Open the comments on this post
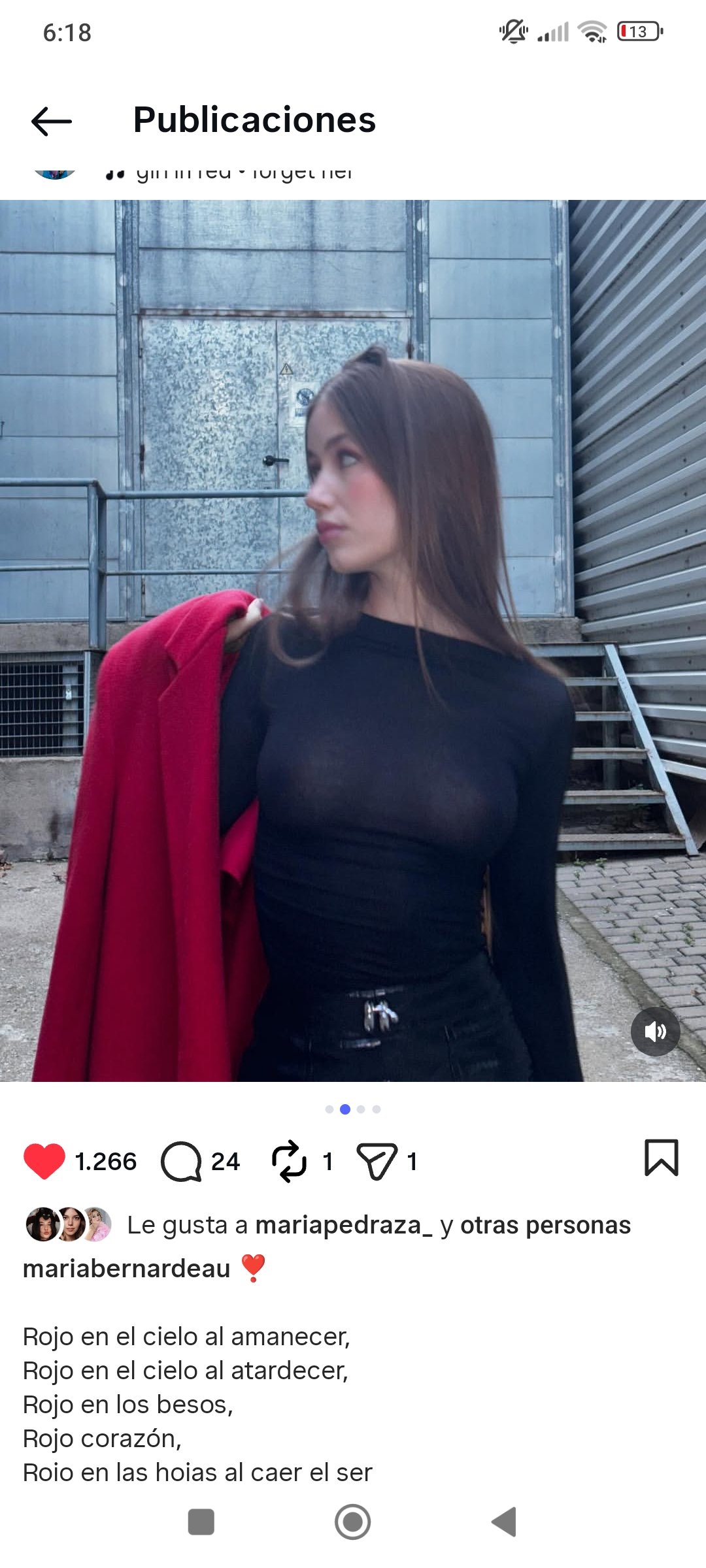The height and width of the screenshot is (1568, 706). 181,1161
